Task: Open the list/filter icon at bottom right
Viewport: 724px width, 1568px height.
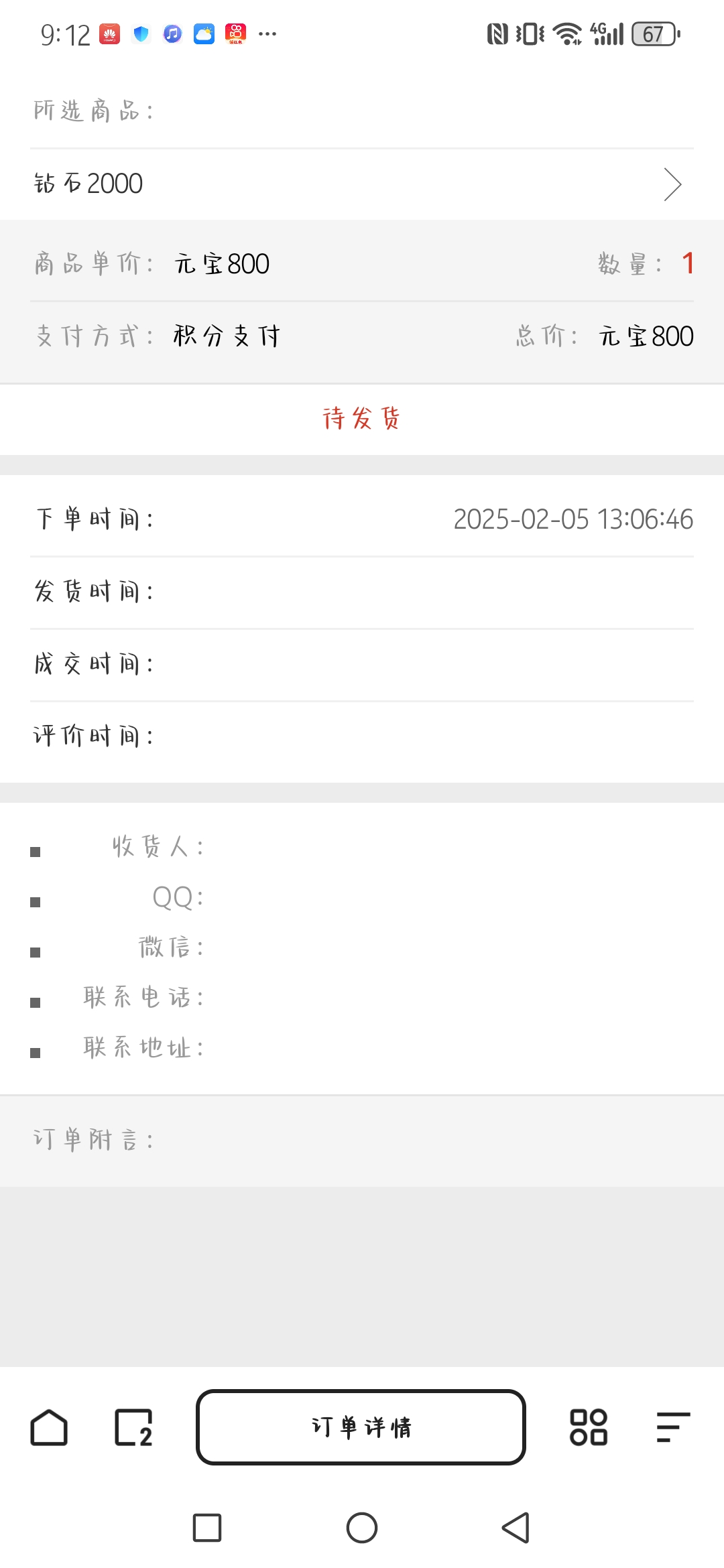Action: pyautogui.click(x=674, y=1427)
